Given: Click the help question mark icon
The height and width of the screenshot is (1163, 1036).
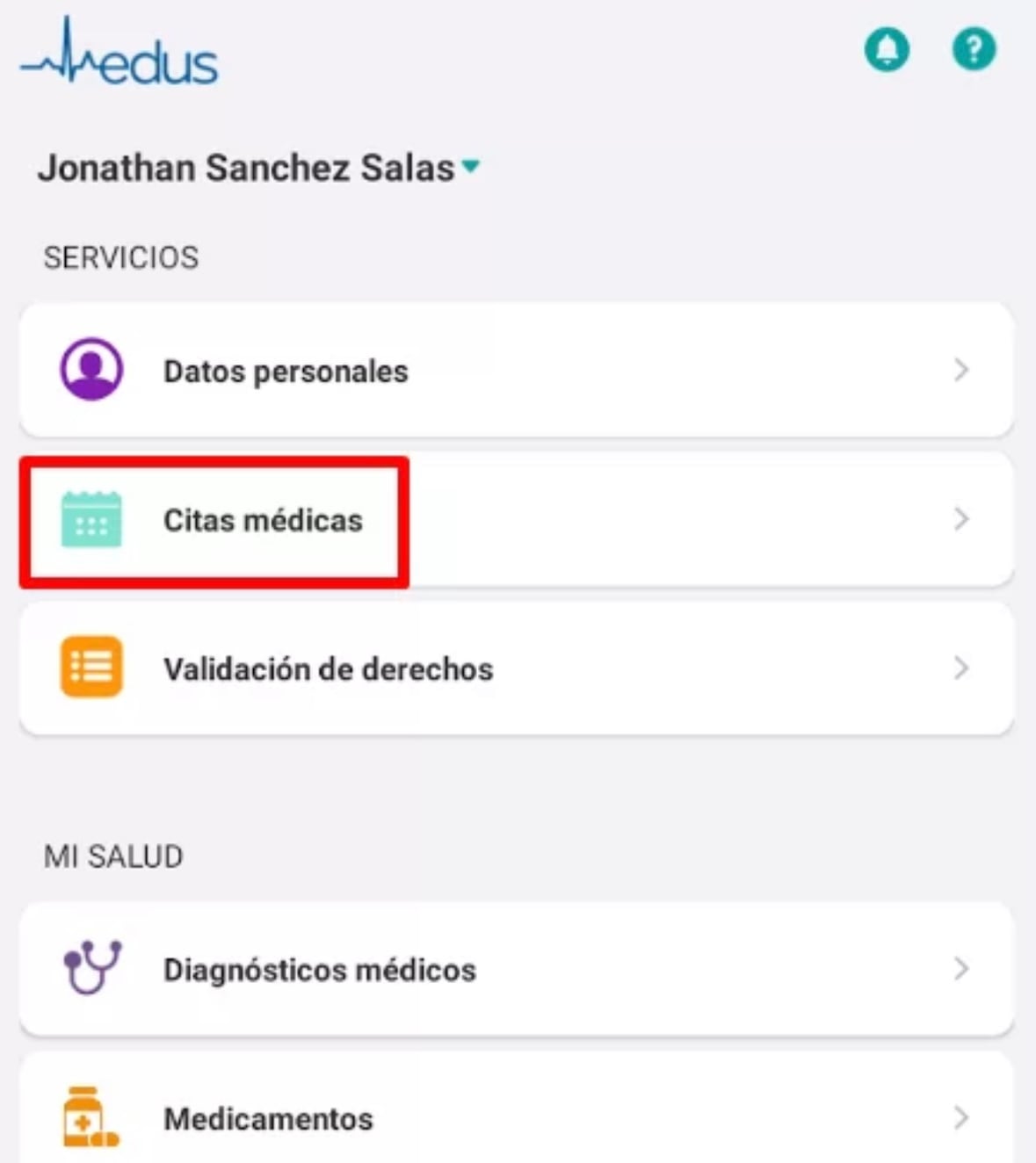Looking at the screenshot, I should pyautogui.click(x=972, y=50).
